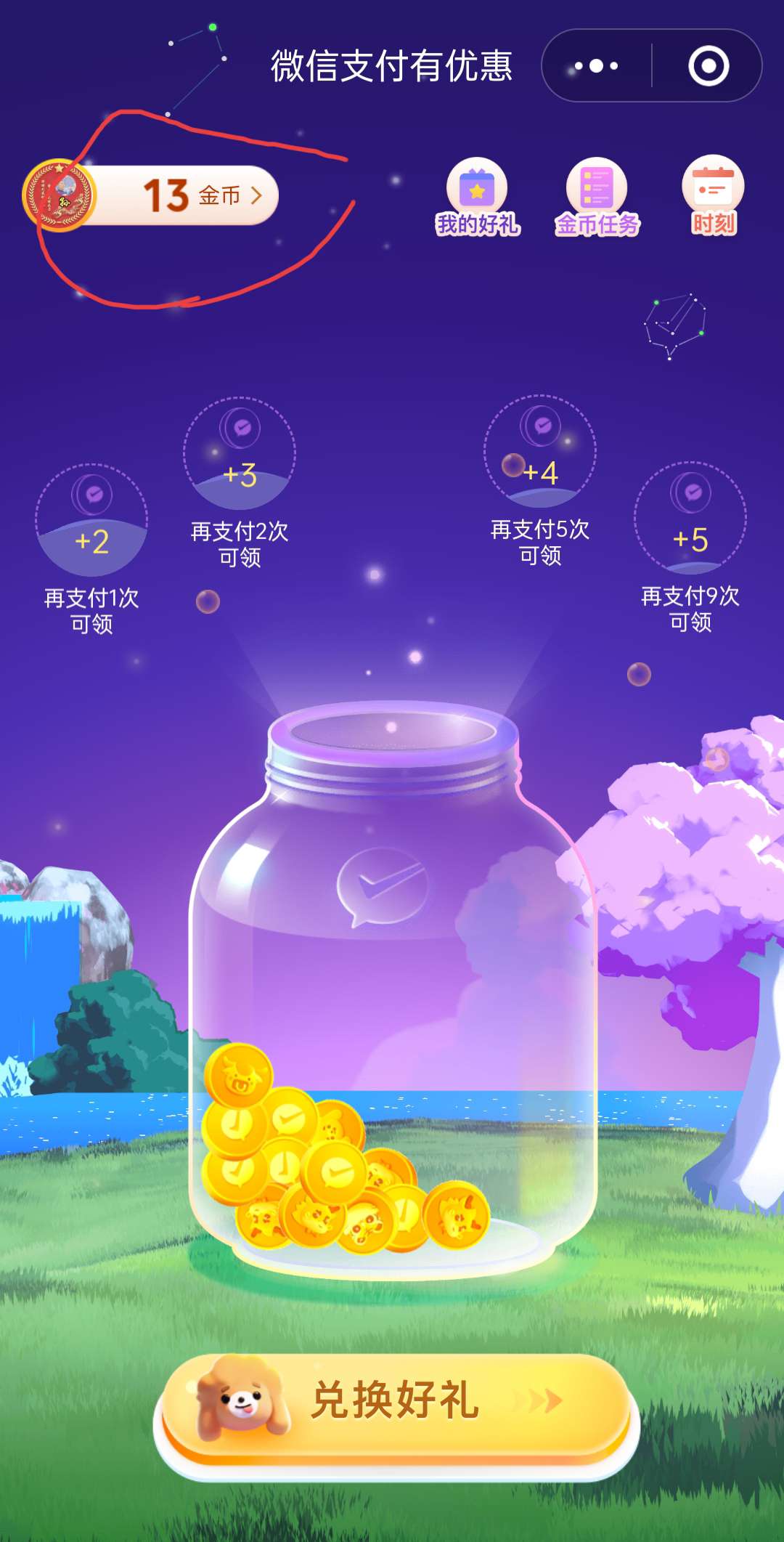Open 金币任务 (coin tasks)
This screenshot has height=1542, width=784.
click(x=597, y=198)
